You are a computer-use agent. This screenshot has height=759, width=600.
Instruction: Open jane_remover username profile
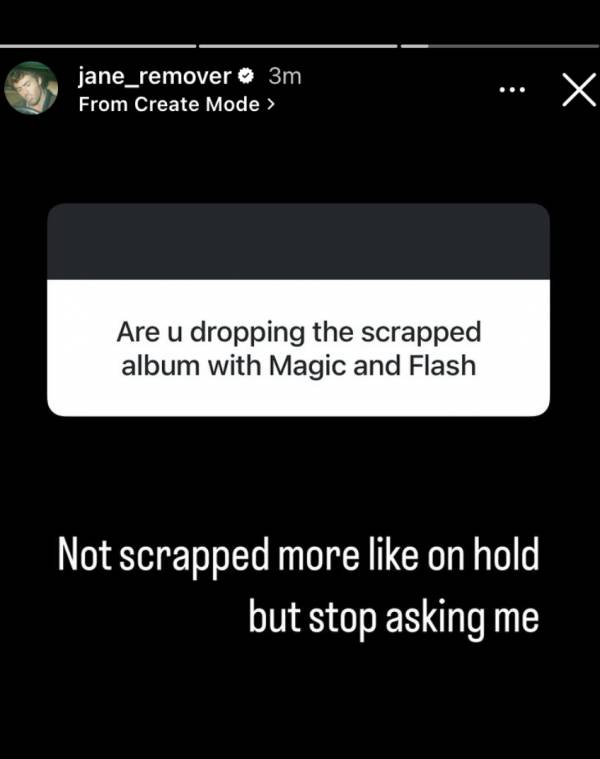point(154,75)
